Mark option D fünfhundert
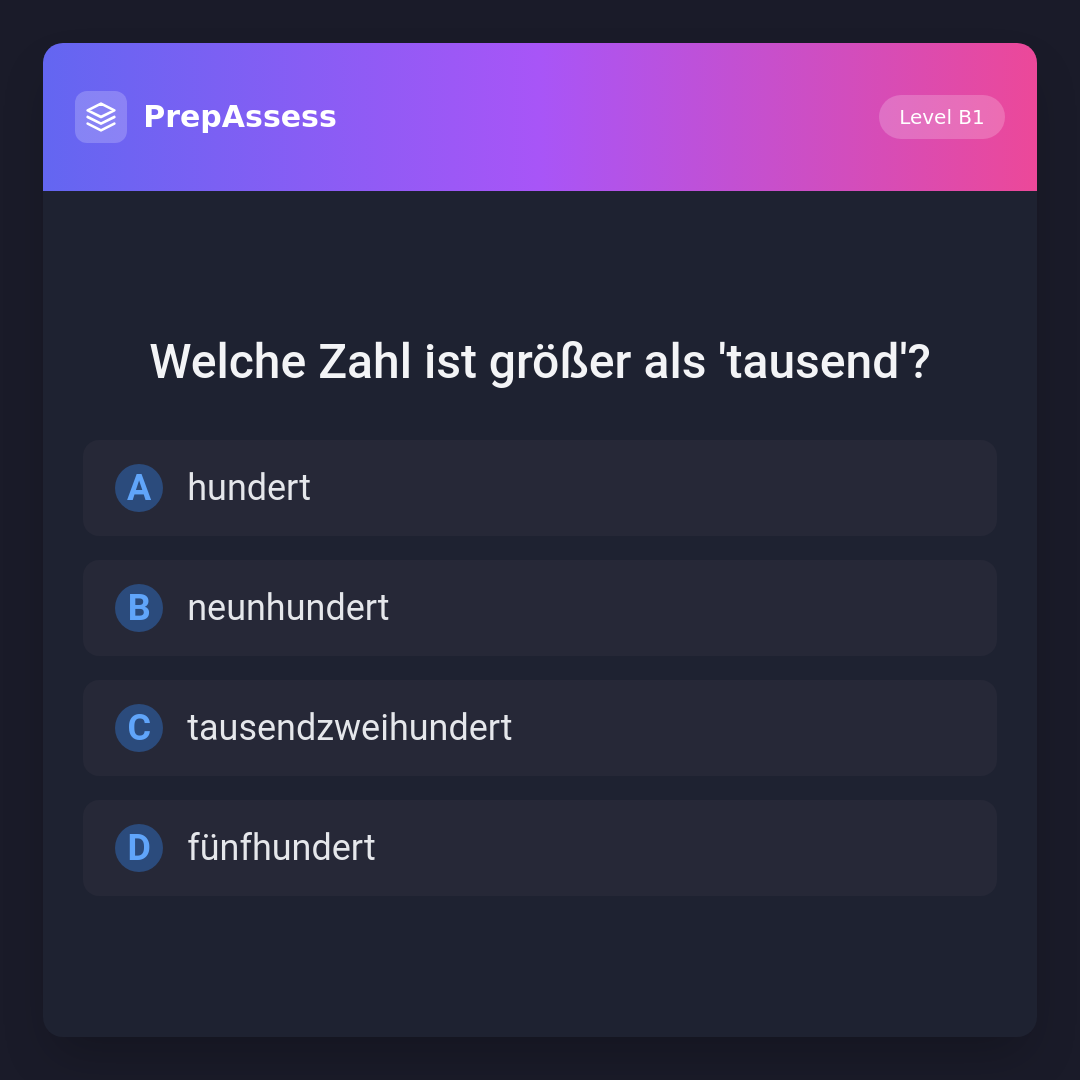1080x1080 pixels. (x=540, y=848)
